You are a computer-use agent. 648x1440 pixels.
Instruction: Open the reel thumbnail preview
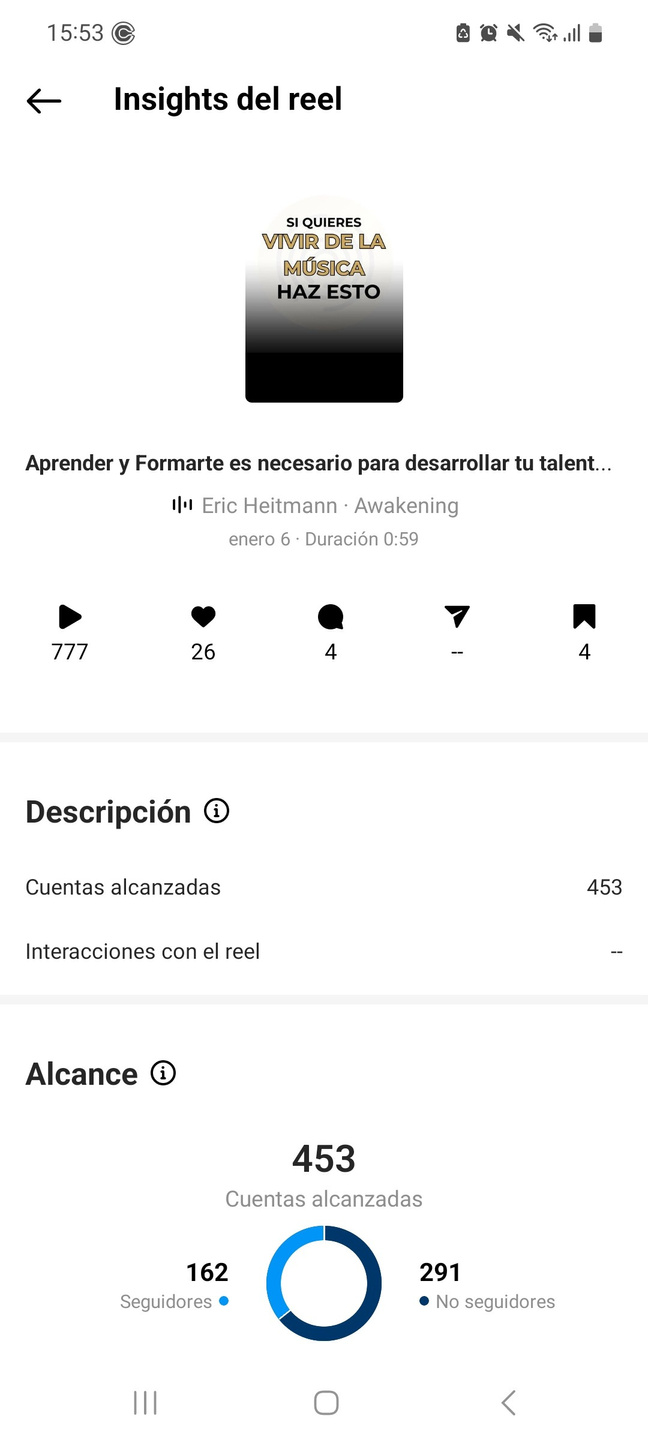[x=324, y=300]
